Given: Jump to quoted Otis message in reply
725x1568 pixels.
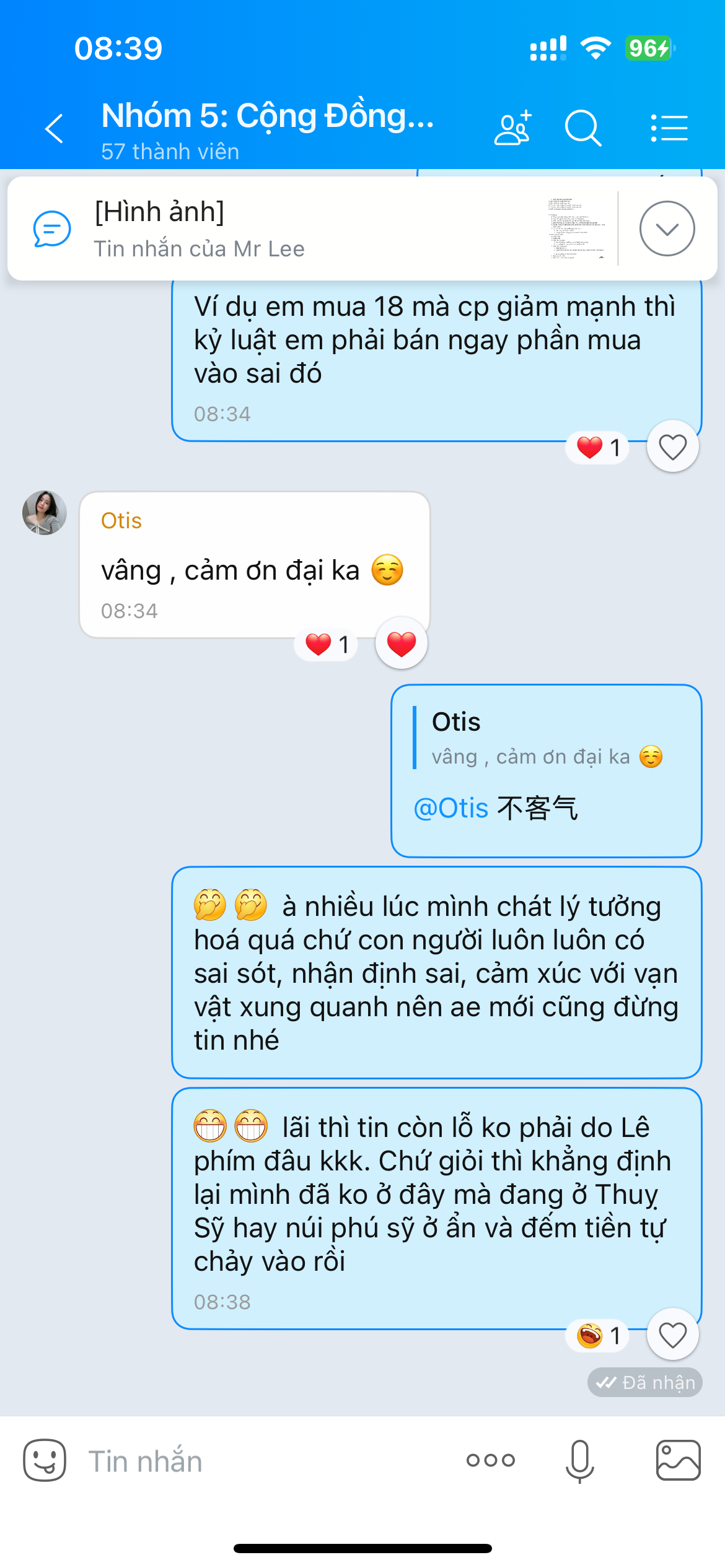Looking at the screenshot, I should pyautogui.click(x=545, y=738).
